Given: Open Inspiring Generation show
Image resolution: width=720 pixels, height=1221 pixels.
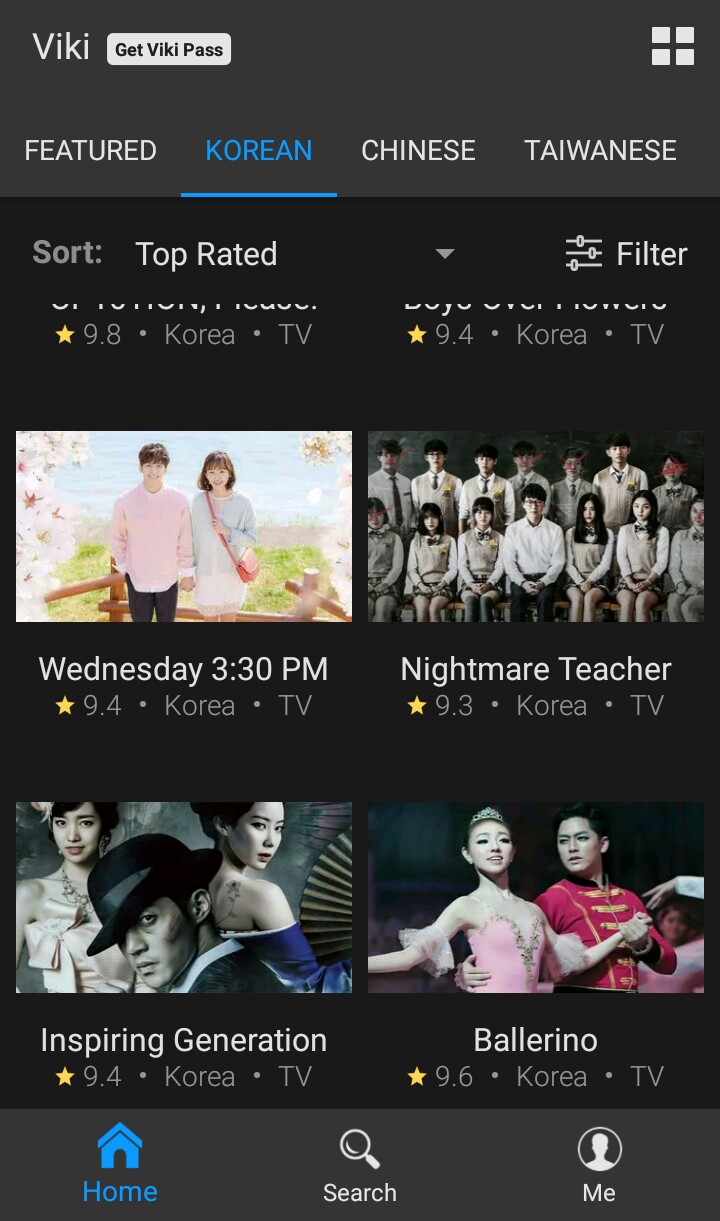Looking at the screenshot, I should tap(184, 897).
